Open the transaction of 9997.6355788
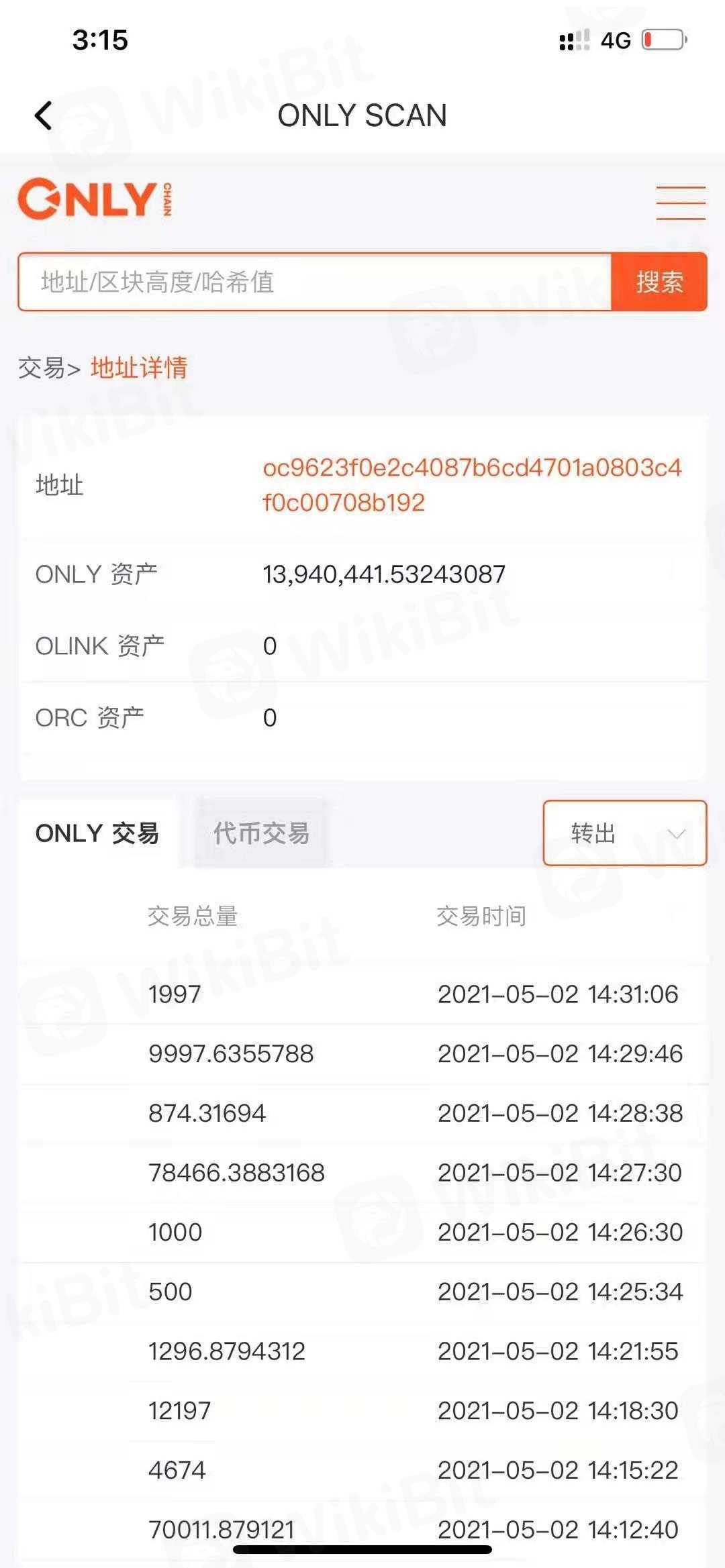The image size is (725, 1568). point(231,1053)
